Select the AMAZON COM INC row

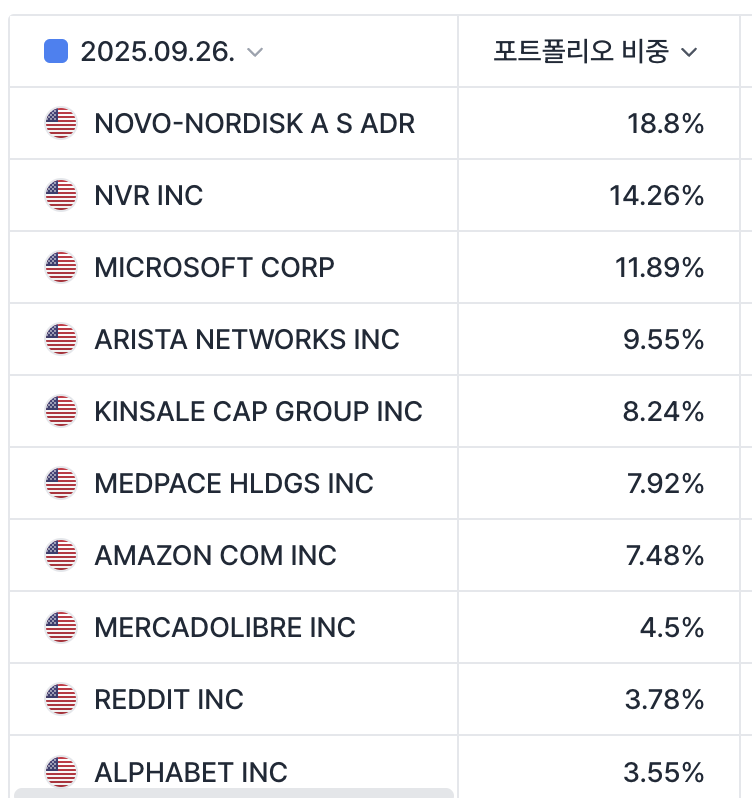[x=215, y=556]
